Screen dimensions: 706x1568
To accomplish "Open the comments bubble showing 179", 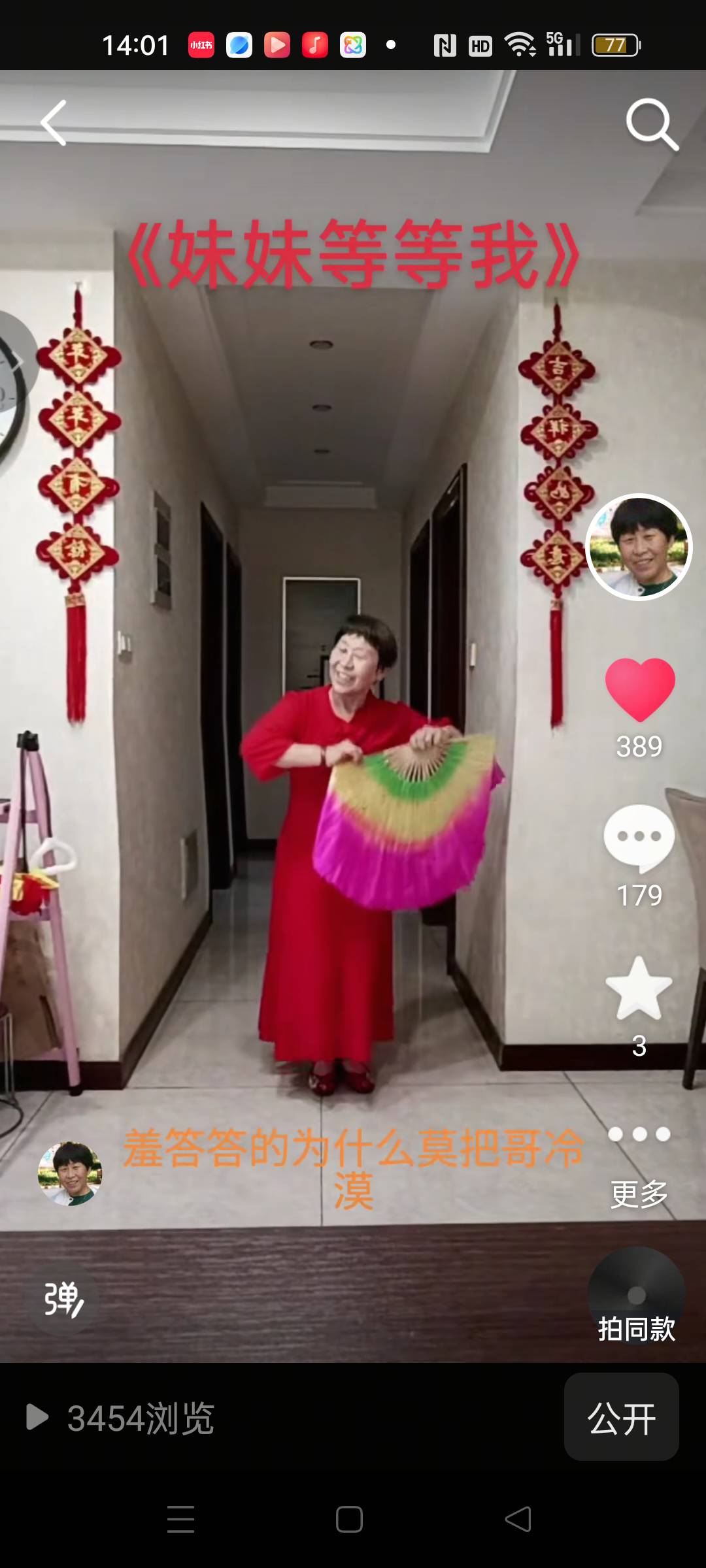I will click(639, 838).
